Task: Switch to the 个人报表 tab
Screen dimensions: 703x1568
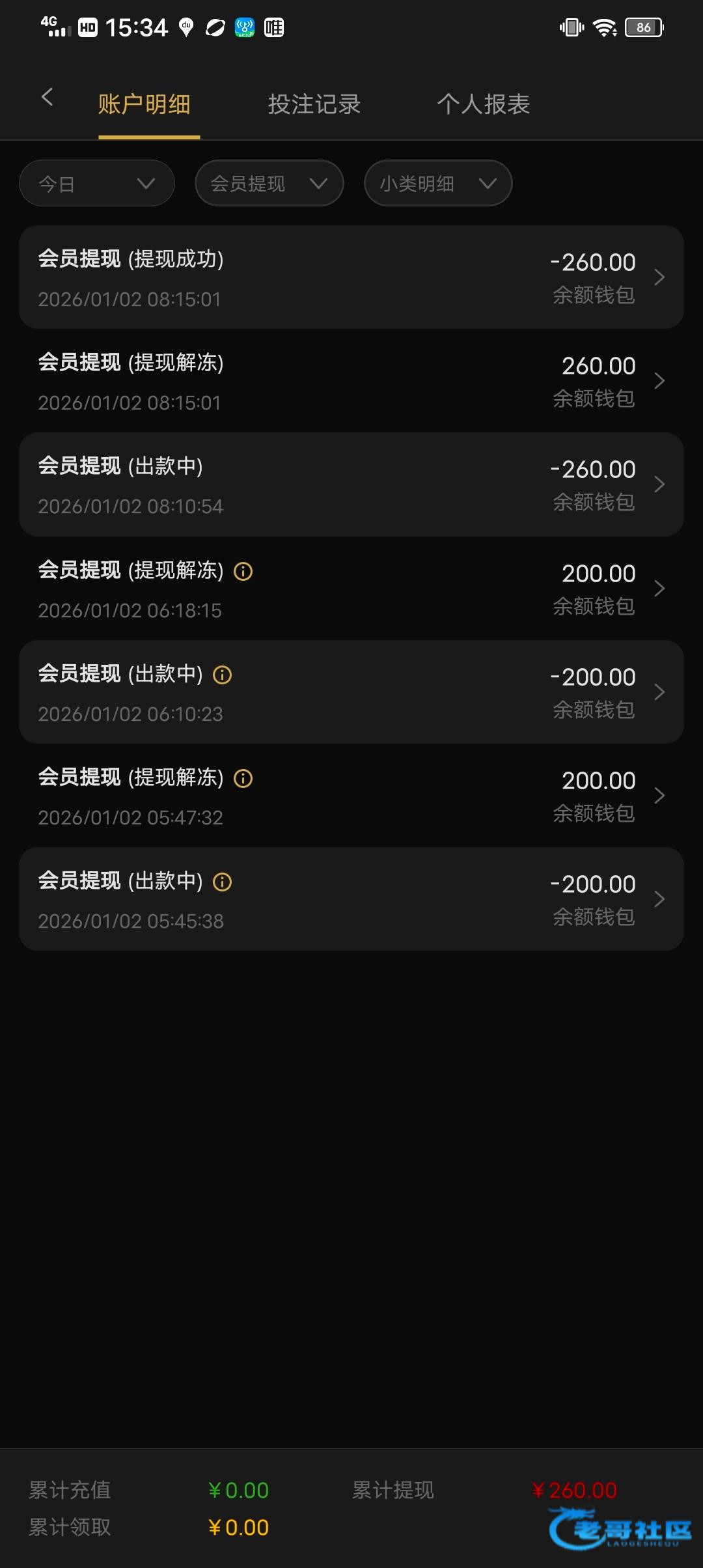Action: (483, 104)
